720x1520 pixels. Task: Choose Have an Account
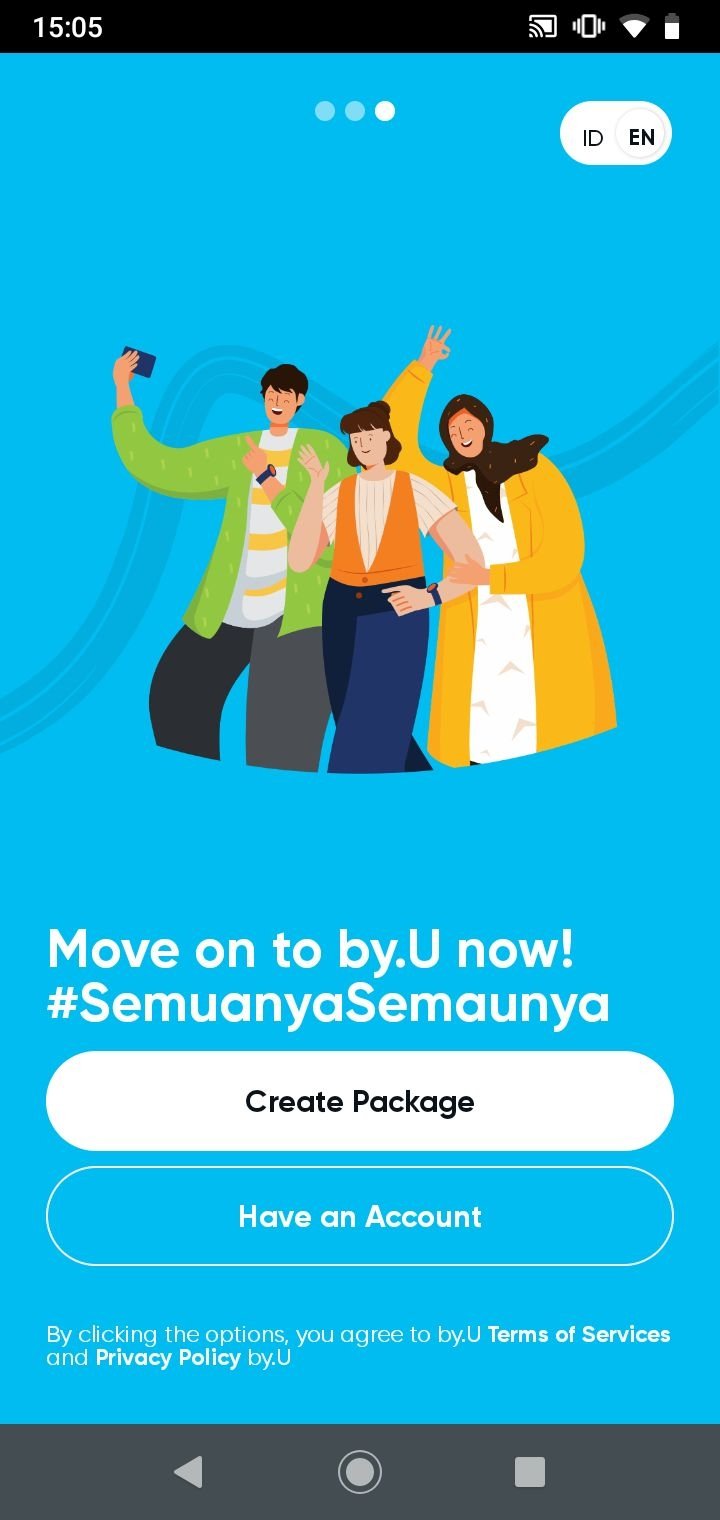[x=360, y=1216]
